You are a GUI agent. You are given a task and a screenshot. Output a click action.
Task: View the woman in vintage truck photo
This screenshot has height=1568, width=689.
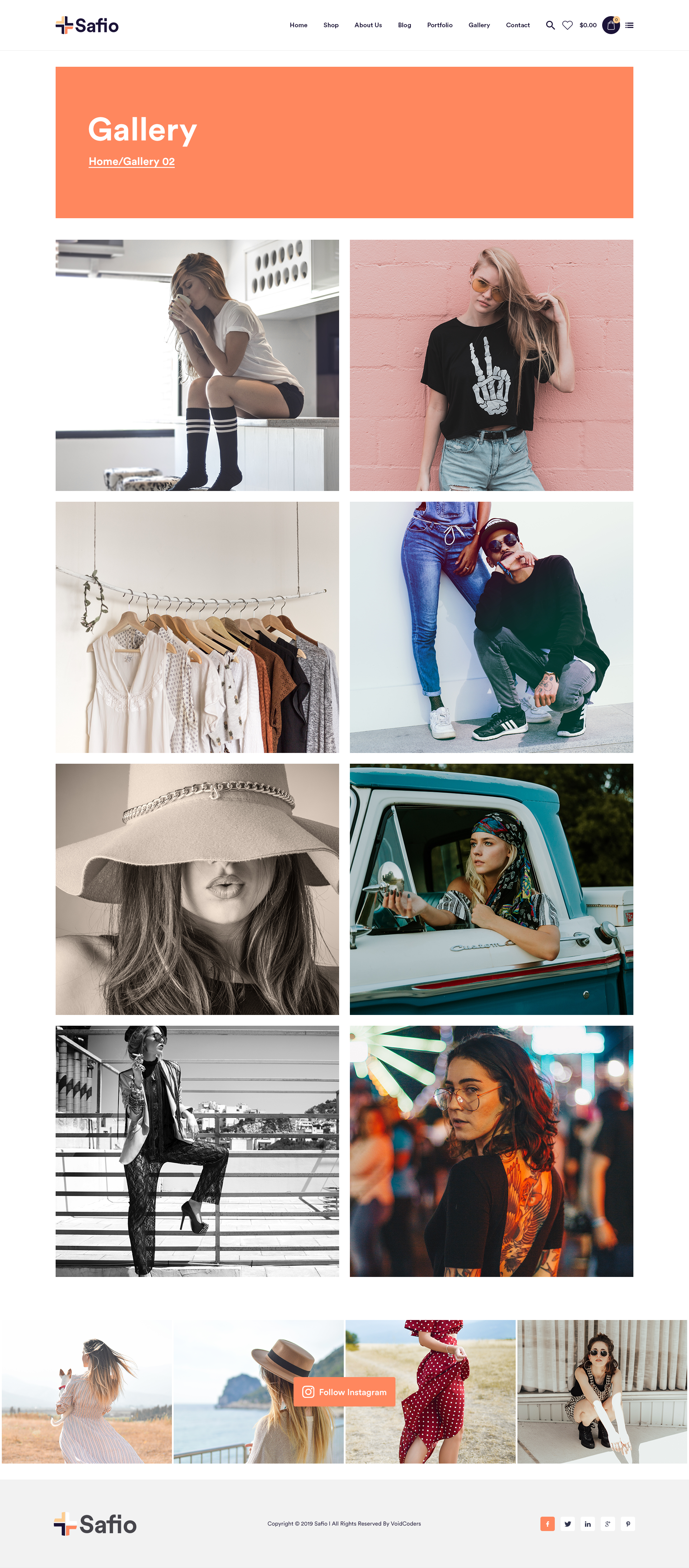coord(491,889)
